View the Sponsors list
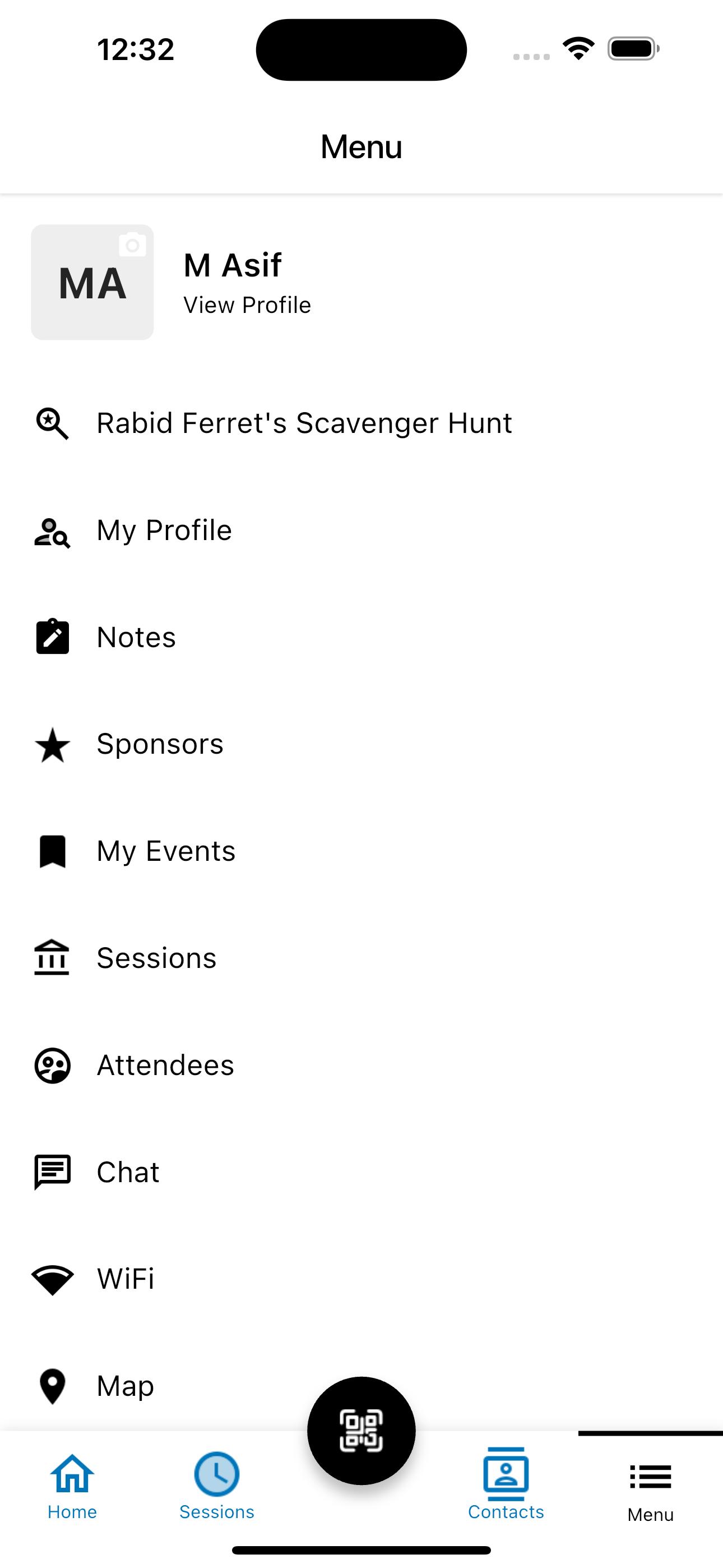Viewport: 723px width, 1568px height. pos(160,744)
